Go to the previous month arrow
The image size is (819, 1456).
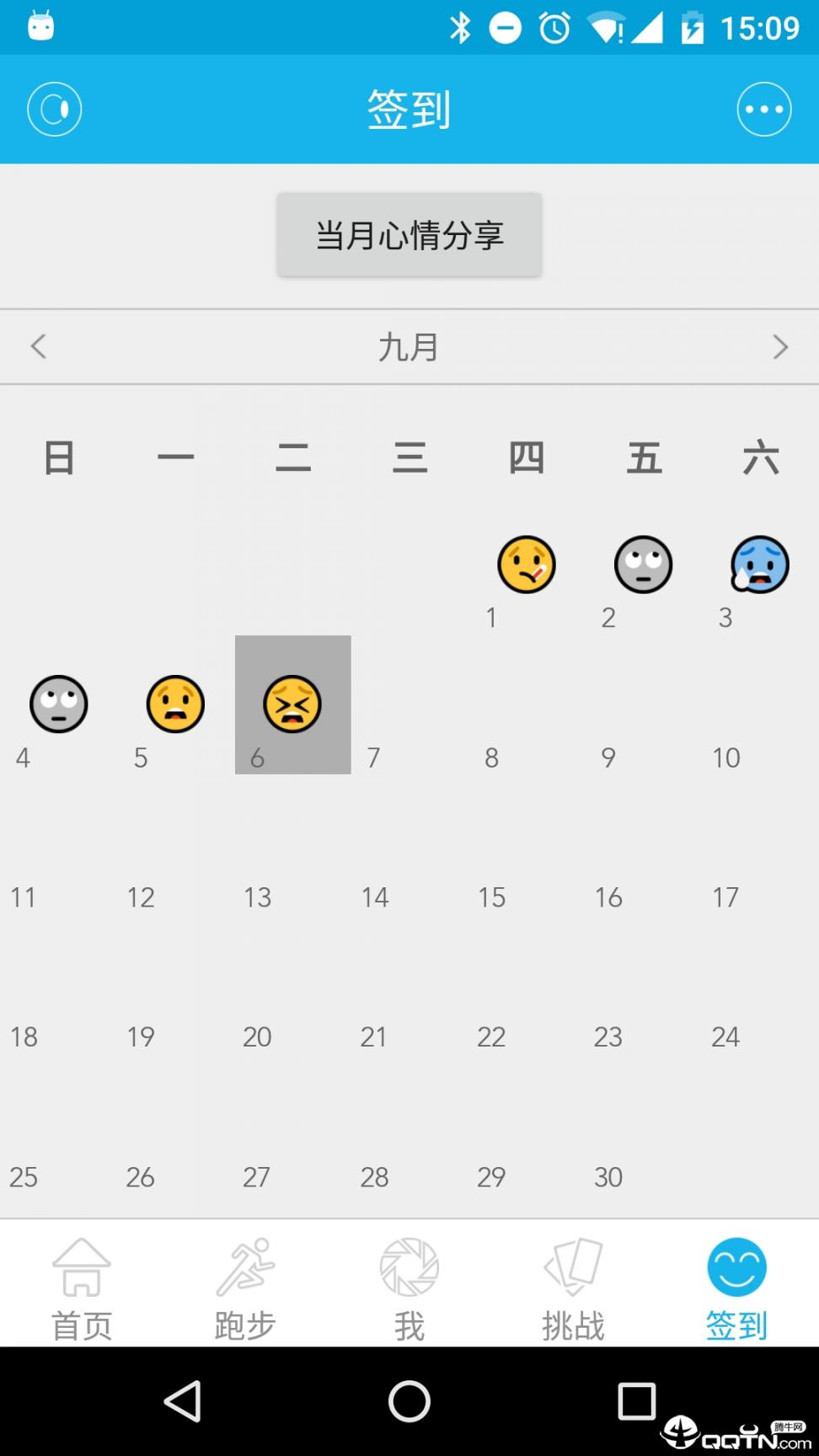38,346
